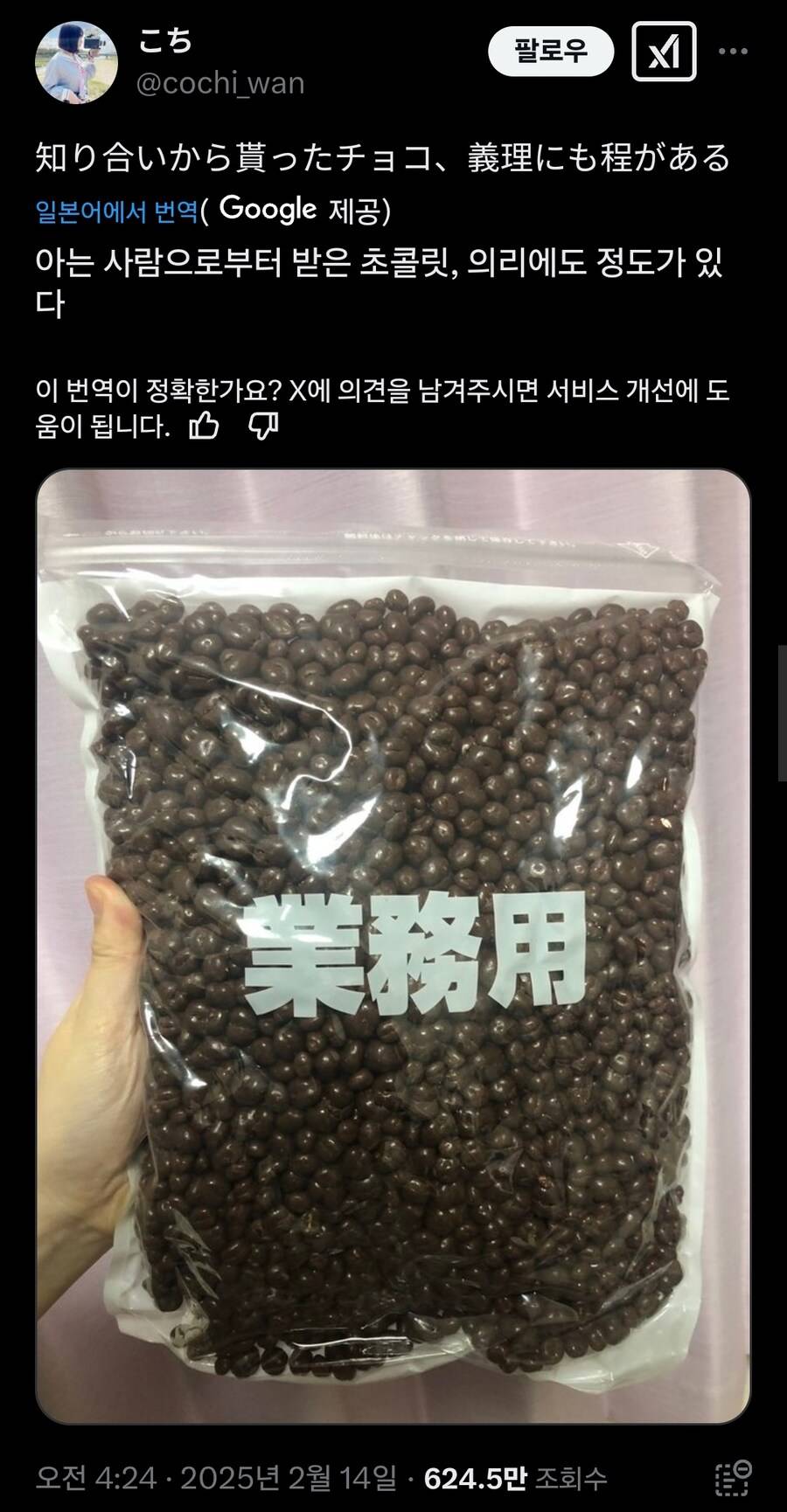
Task: Open the post's overflow menu
Action: tap(733, 52)
